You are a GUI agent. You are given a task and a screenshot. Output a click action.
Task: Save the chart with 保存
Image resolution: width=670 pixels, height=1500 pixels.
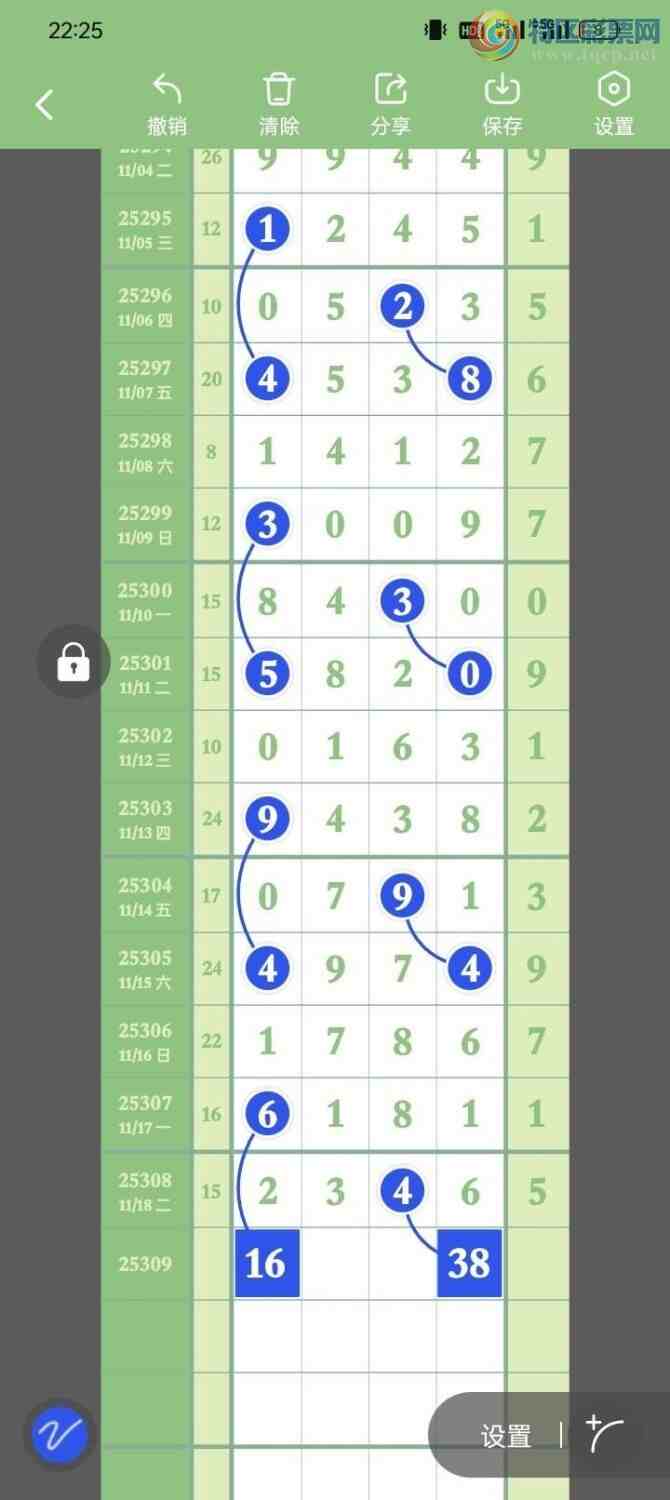pos(502,104)
